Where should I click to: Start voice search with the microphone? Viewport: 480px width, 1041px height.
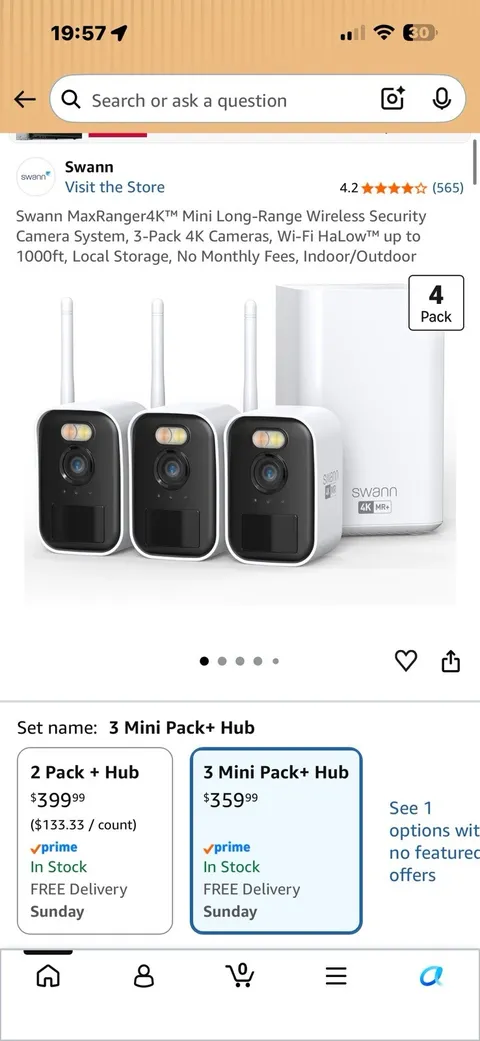tap(441, 100)
